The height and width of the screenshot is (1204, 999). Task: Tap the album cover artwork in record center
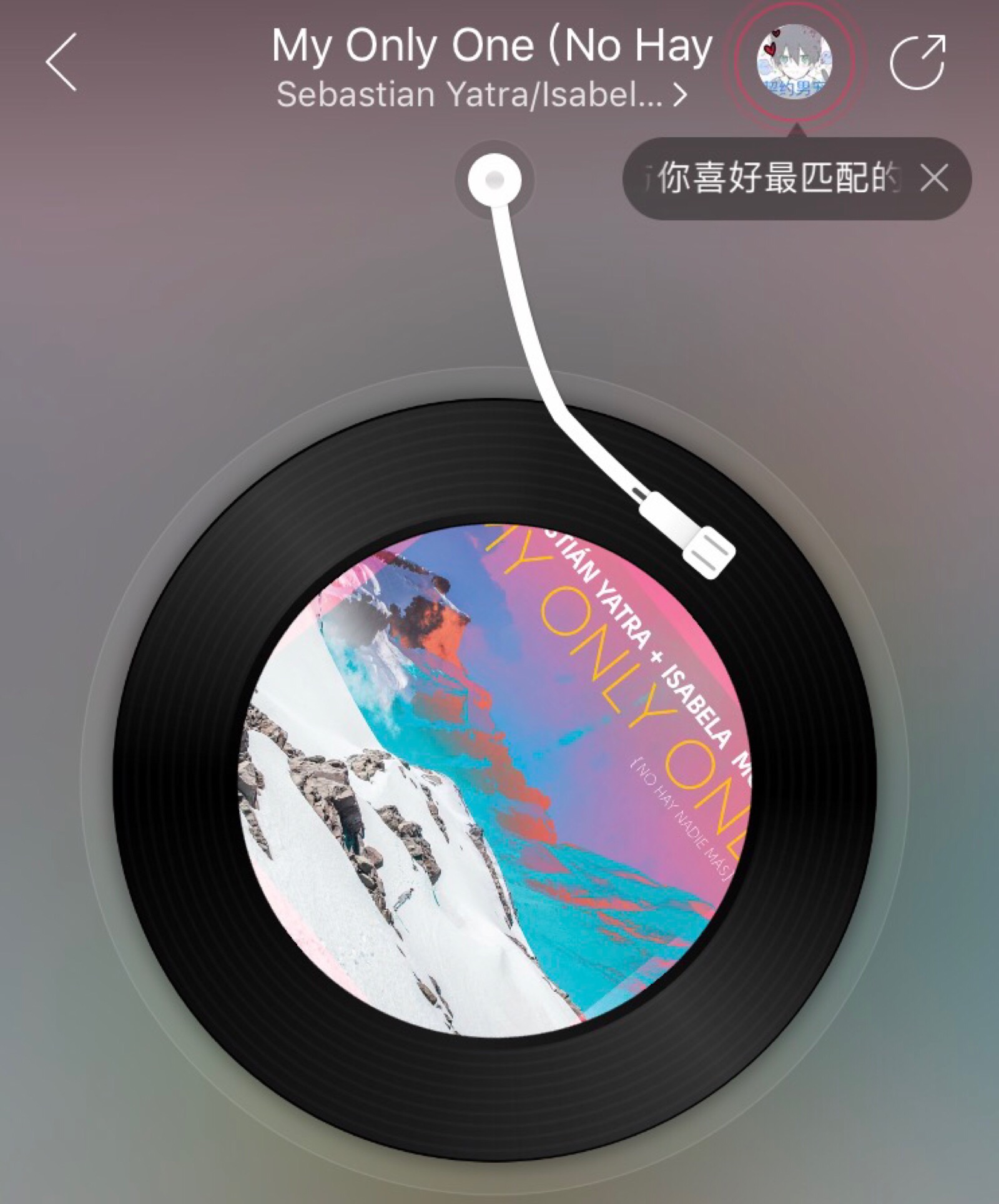click(x=499, y=805)
